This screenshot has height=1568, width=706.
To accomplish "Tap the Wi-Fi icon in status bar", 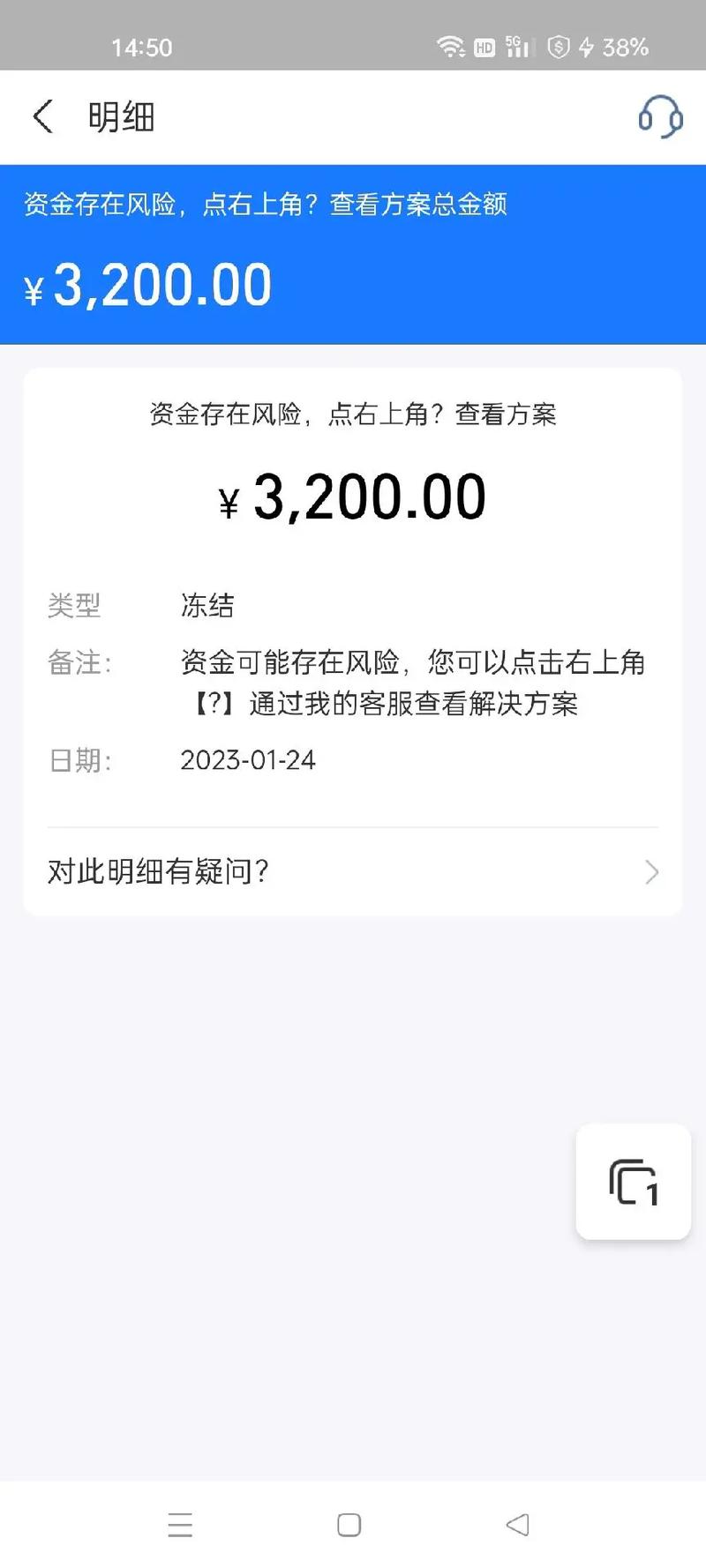I will pyautogui.click(x=452, y=48).
